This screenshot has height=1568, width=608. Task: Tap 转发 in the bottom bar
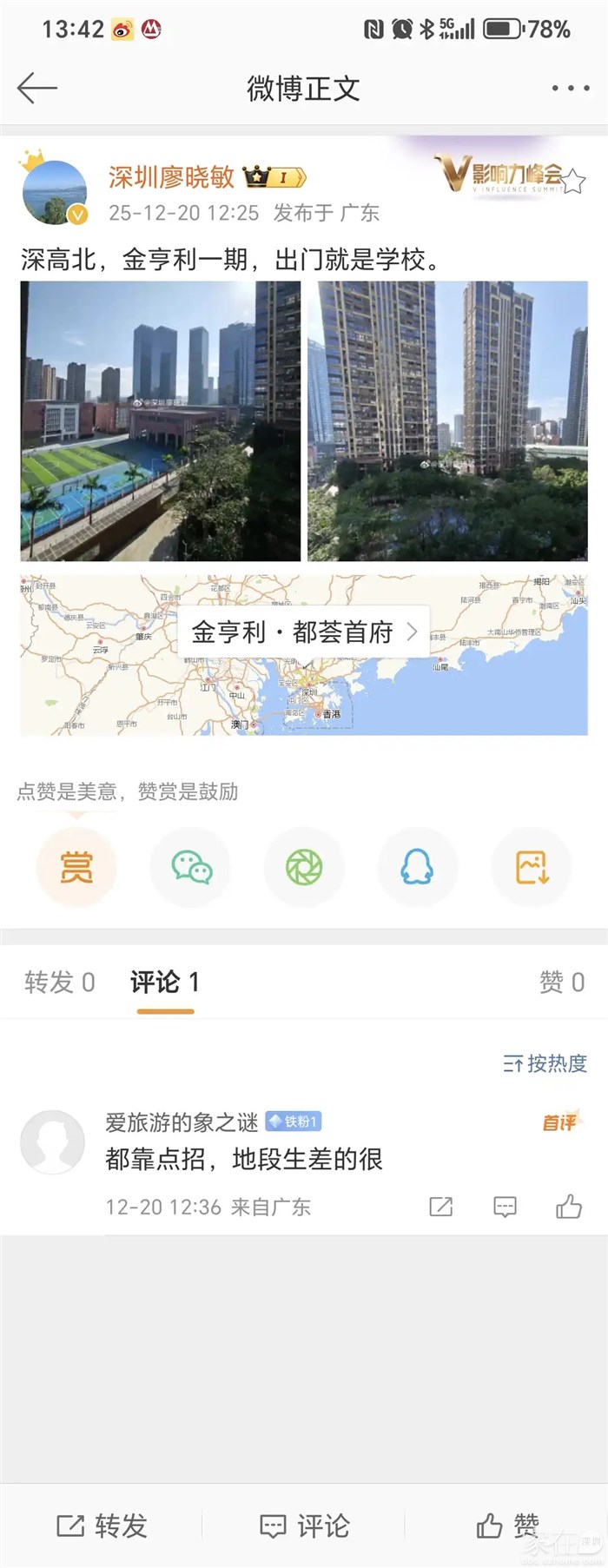click(x=102, y=1525)
